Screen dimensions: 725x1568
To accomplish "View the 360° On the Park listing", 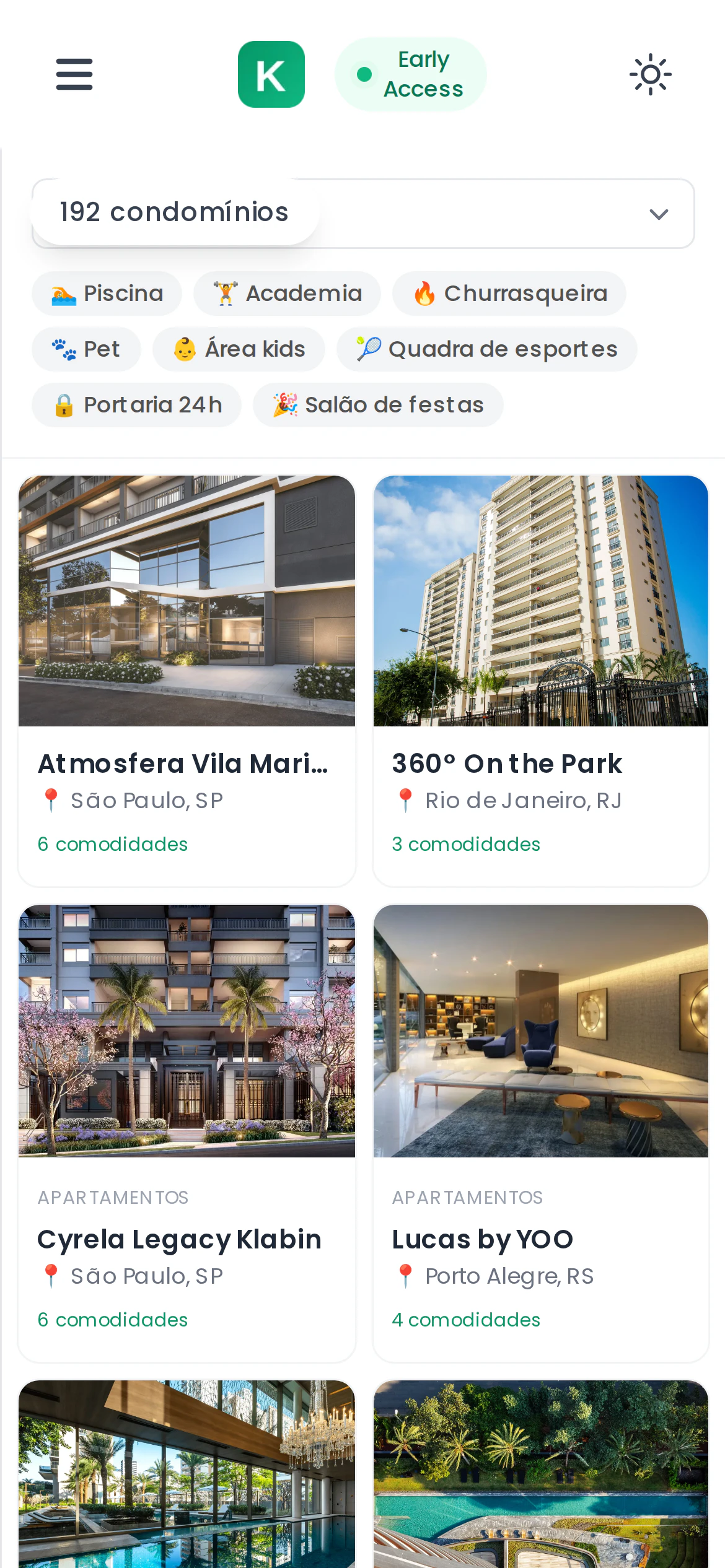I will (x=540, y=680).
